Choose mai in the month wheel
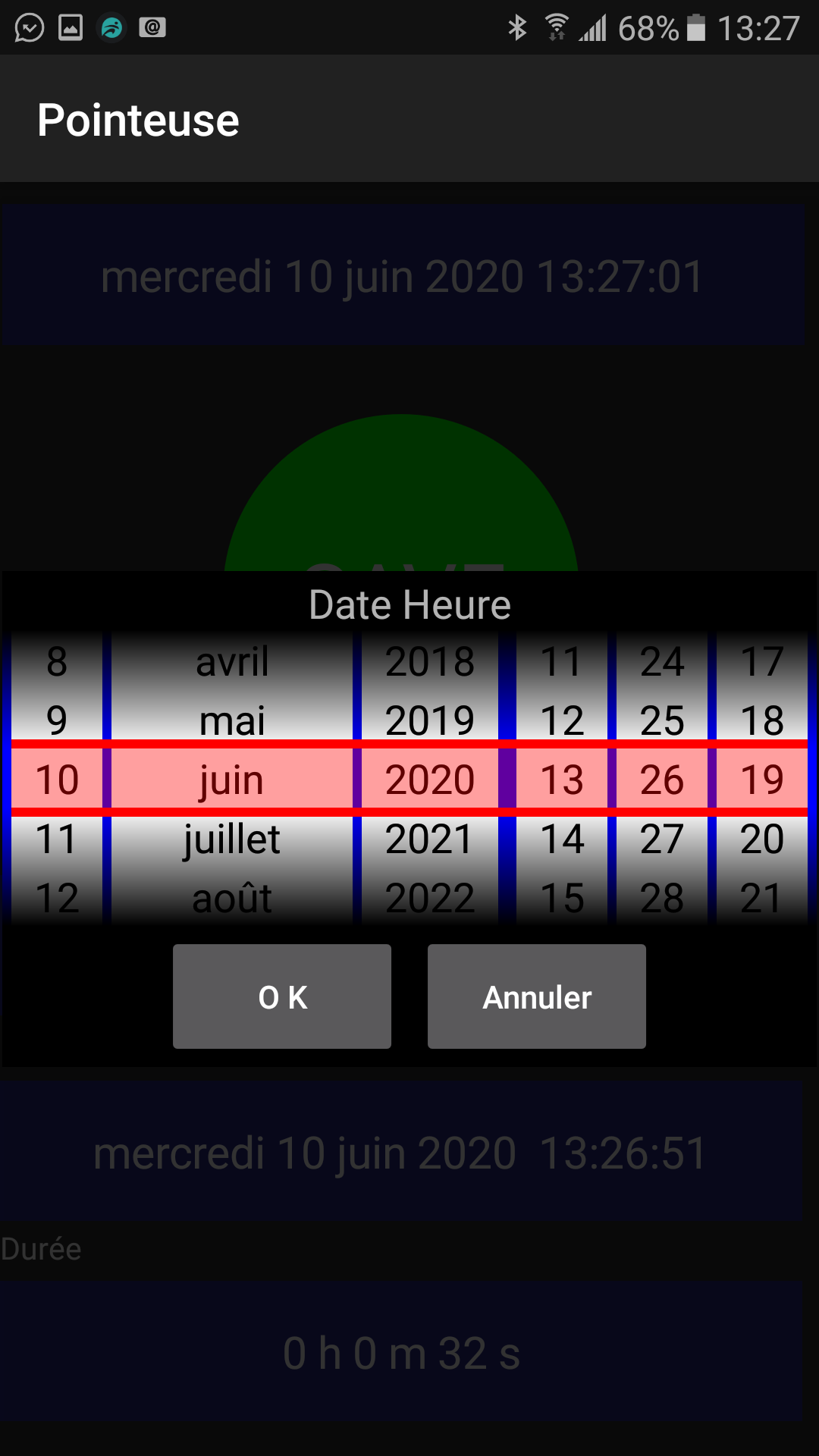Screen dimensions: 819x1456 pyautogui.click(x=232, y=720)
